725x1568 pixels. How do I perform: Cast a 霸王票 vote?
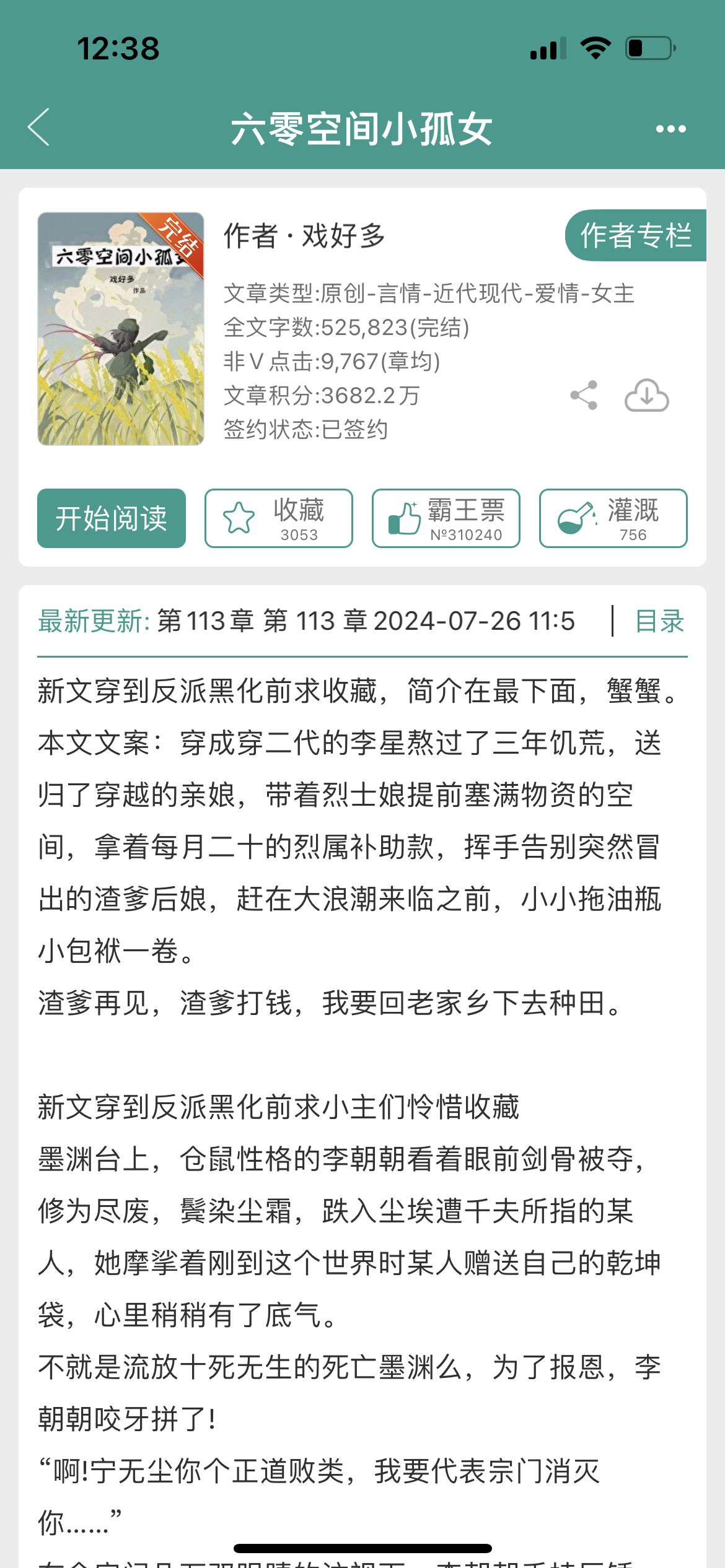(x=446, y=518)
